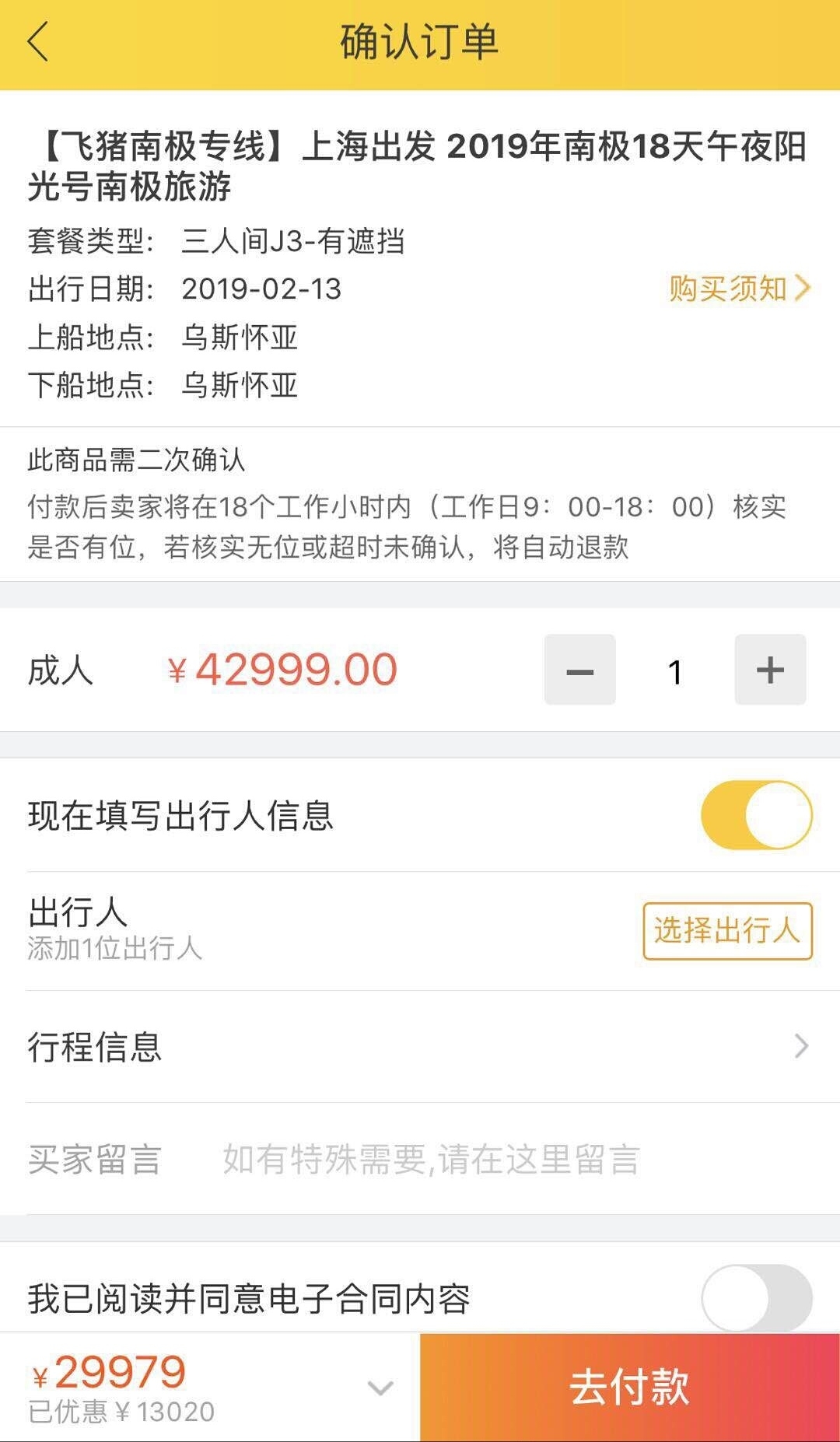The image size is (840, 1442).
Task: Decrease the 成人 quantity with minus
Action: 579,670
